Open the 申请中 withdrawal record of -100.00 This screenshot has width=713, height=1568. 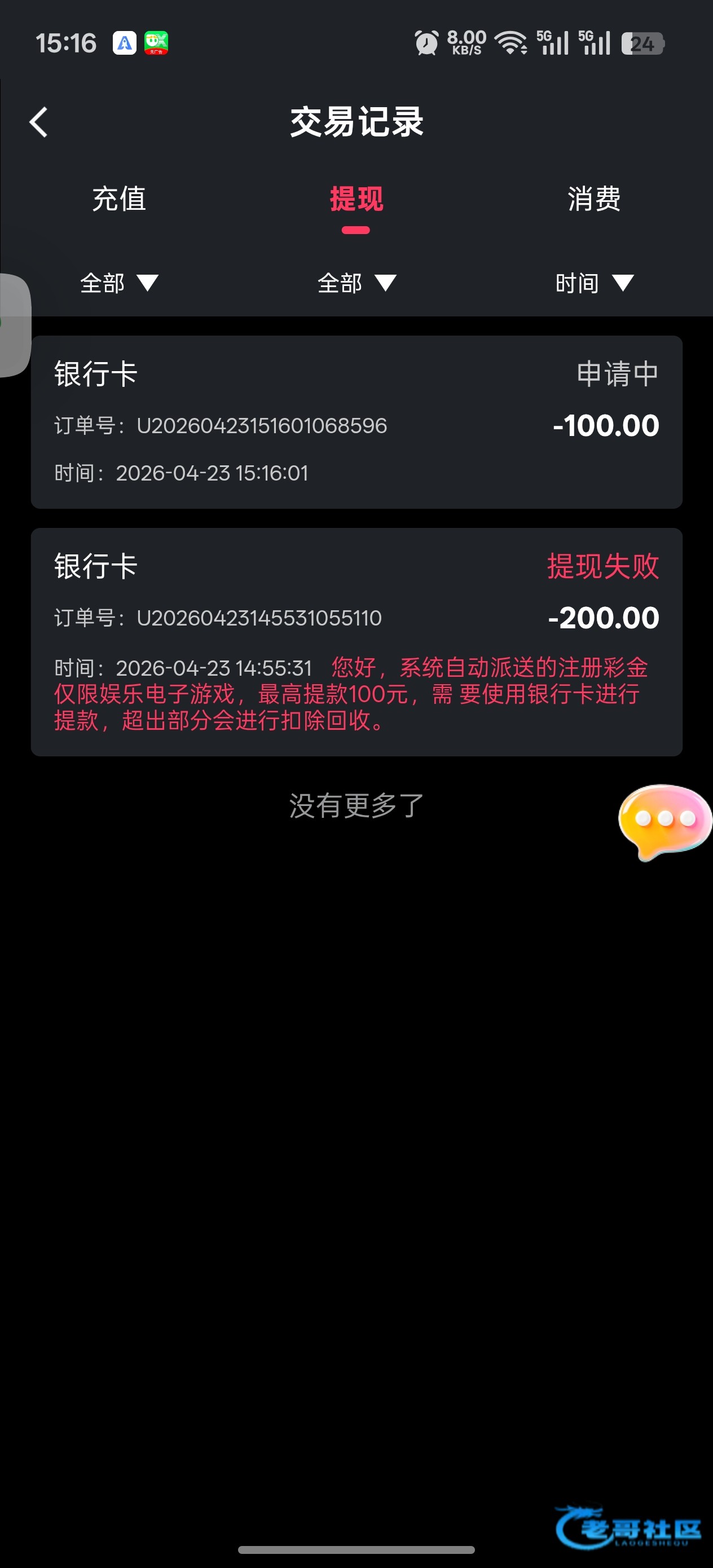(x=356, y=422)
